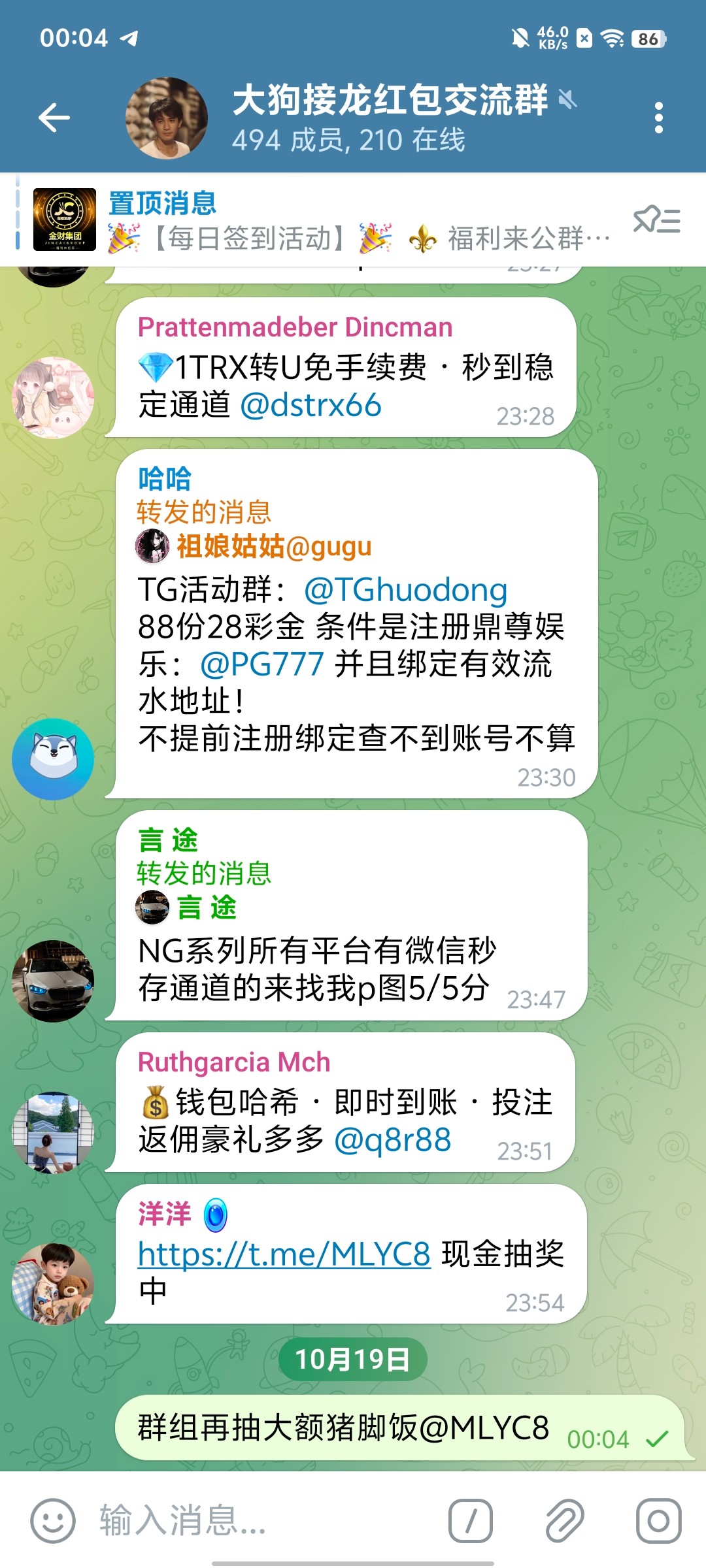The width and height of the screenshot is (706, 1568).
Task: View the forwarded source 祖娘姑姑@gugu
Action: (x=273, y=546)
